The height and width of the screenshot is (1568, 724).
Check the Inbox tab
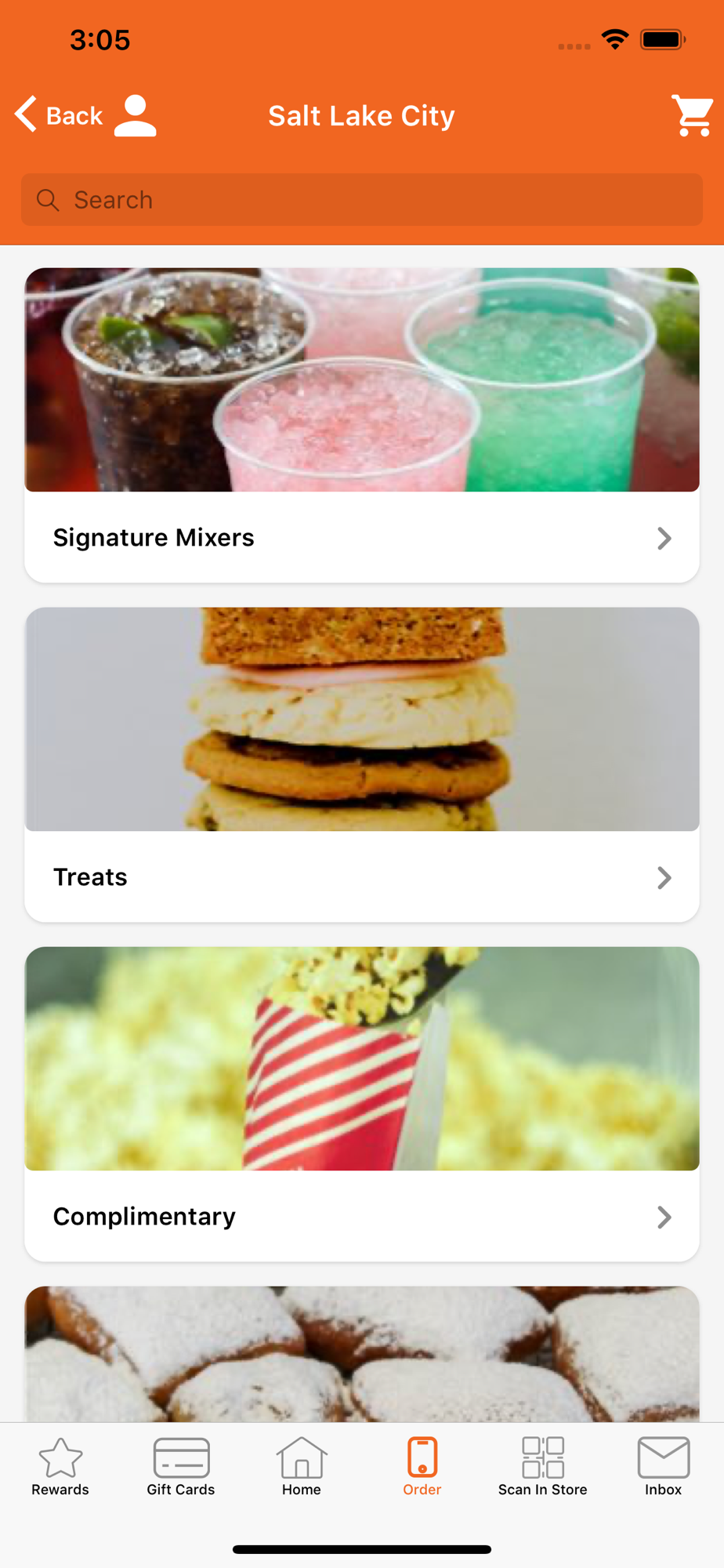(664, 1467)
